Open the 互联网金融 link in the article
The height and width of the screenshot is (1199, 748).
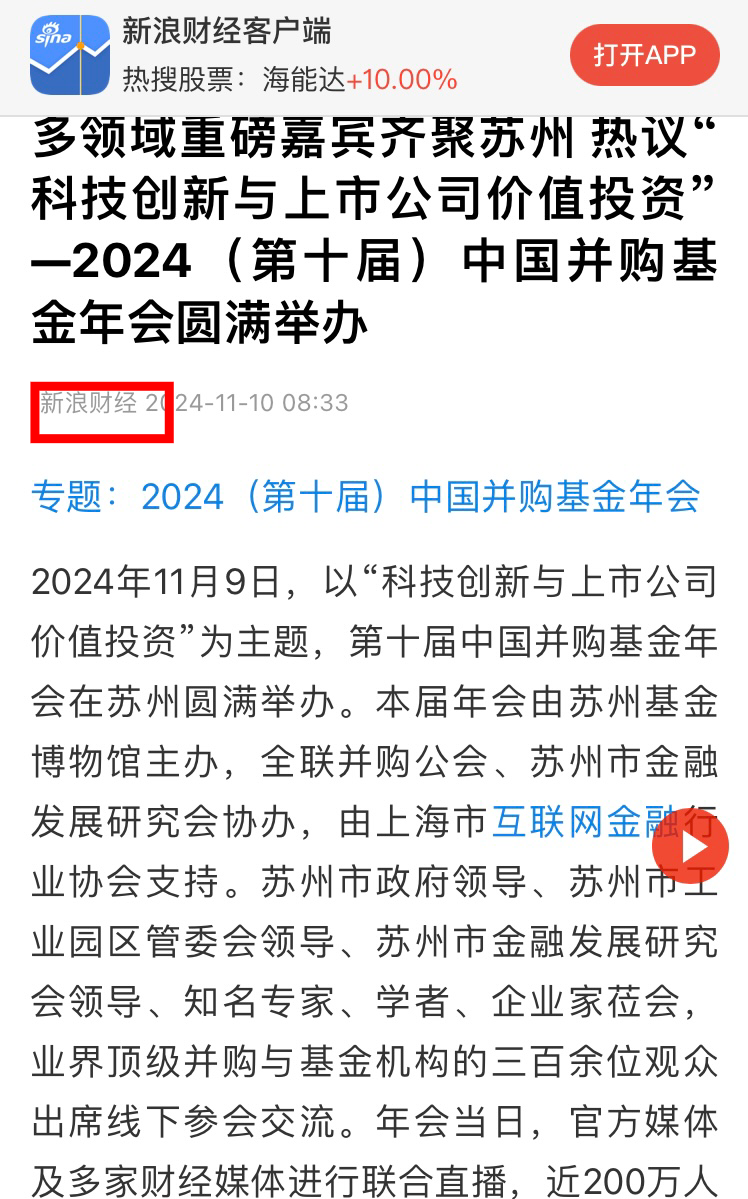click(x=584, y=822)
